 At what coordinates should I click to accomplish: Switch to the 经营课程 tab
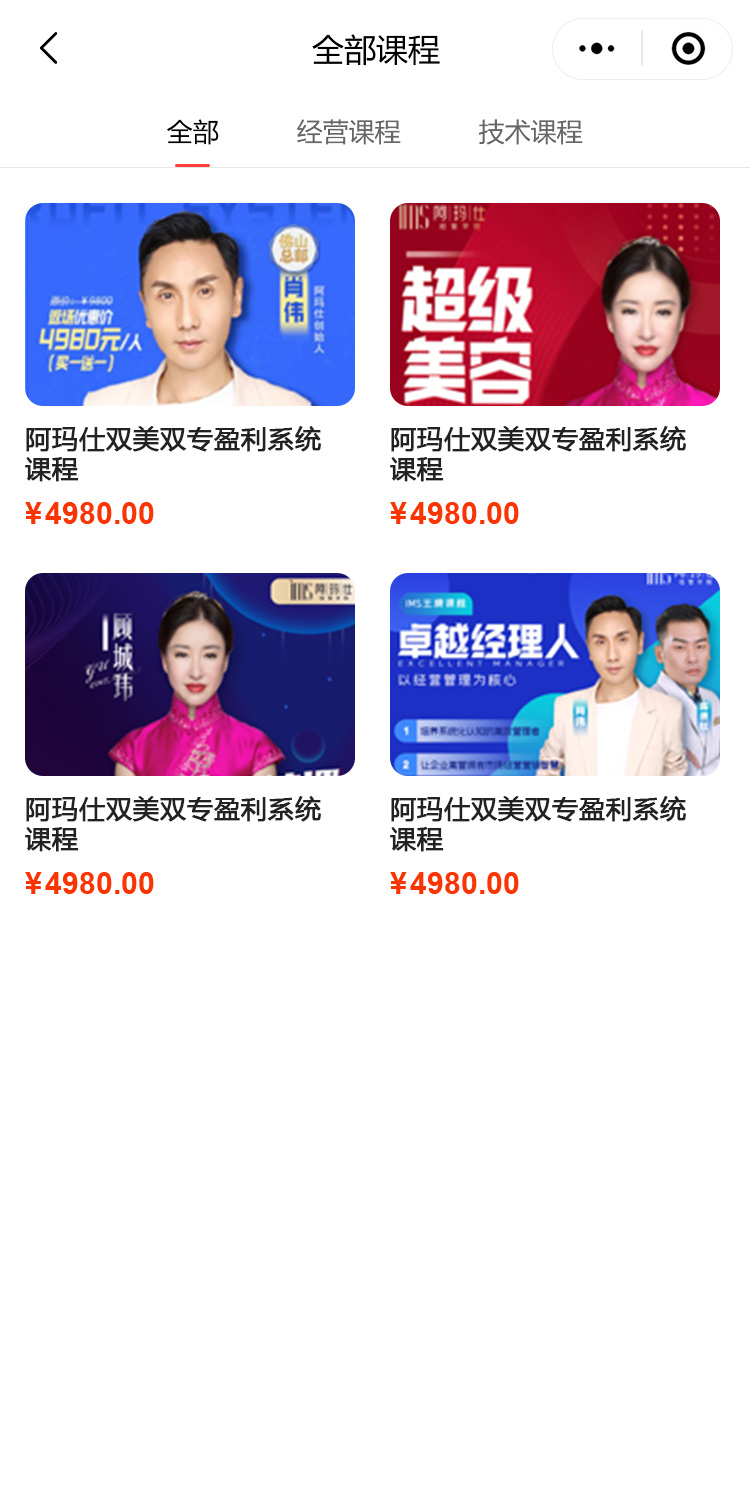click(348, 132)
